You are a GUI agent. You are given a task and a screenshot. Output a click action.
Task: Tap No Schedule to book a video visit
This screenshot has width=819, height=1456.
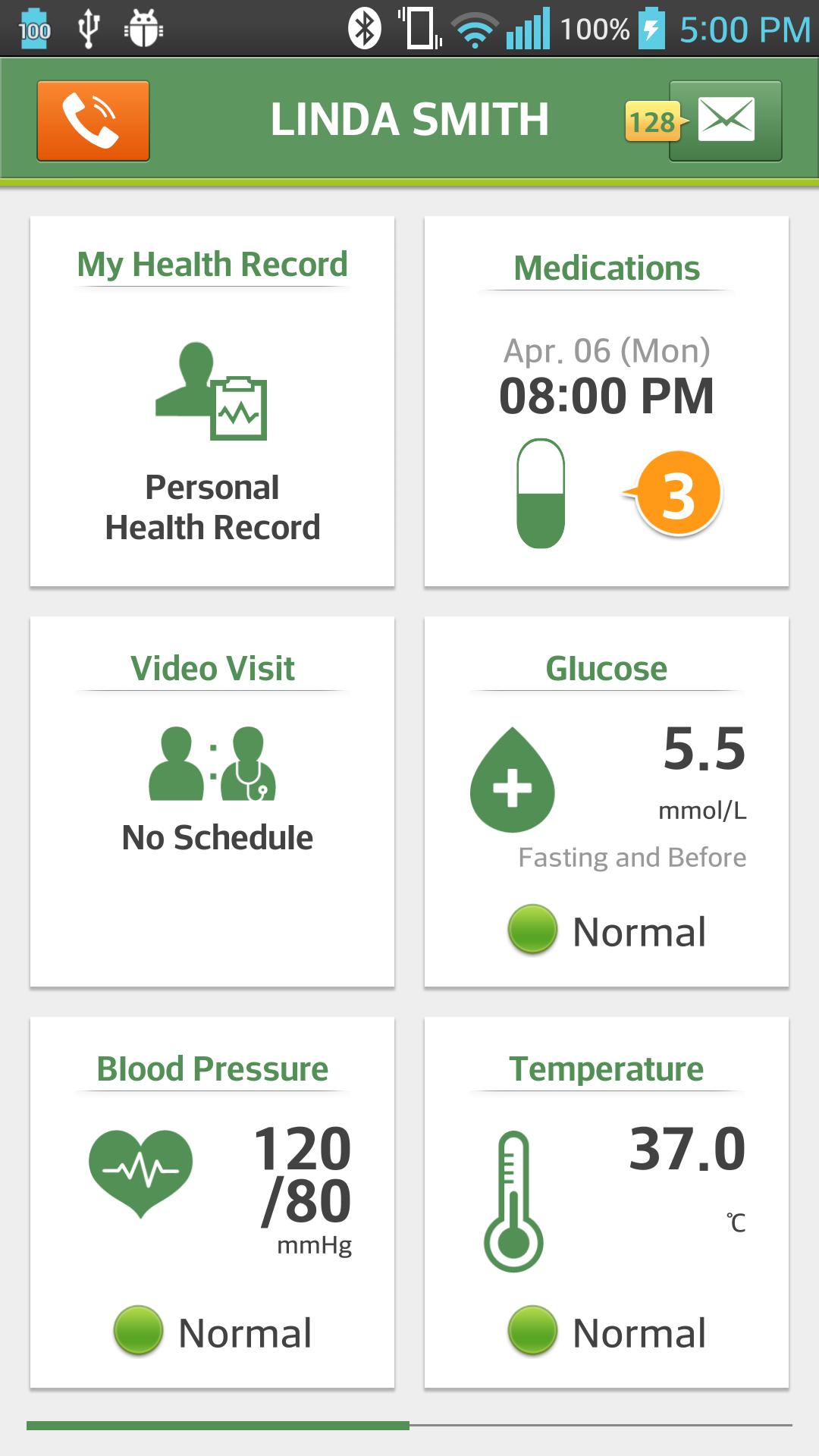click(217, 838)
